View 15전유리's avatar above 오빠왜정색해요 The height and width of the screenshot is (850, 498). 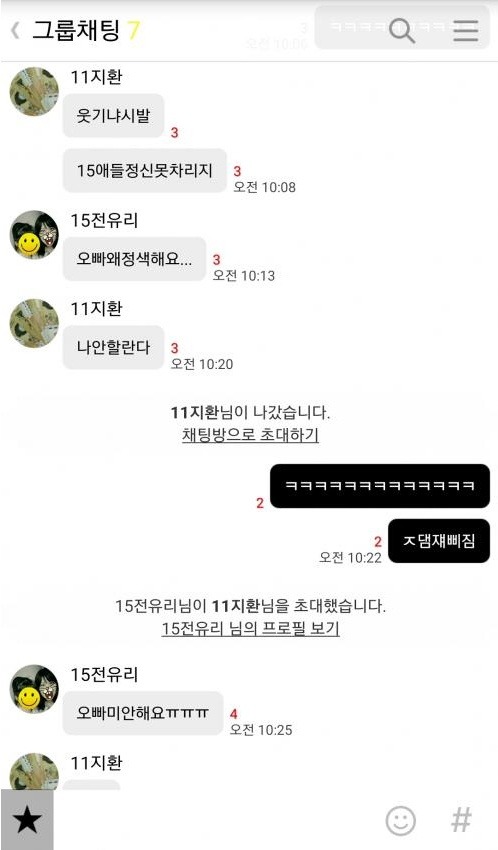[x=34, y=235]
